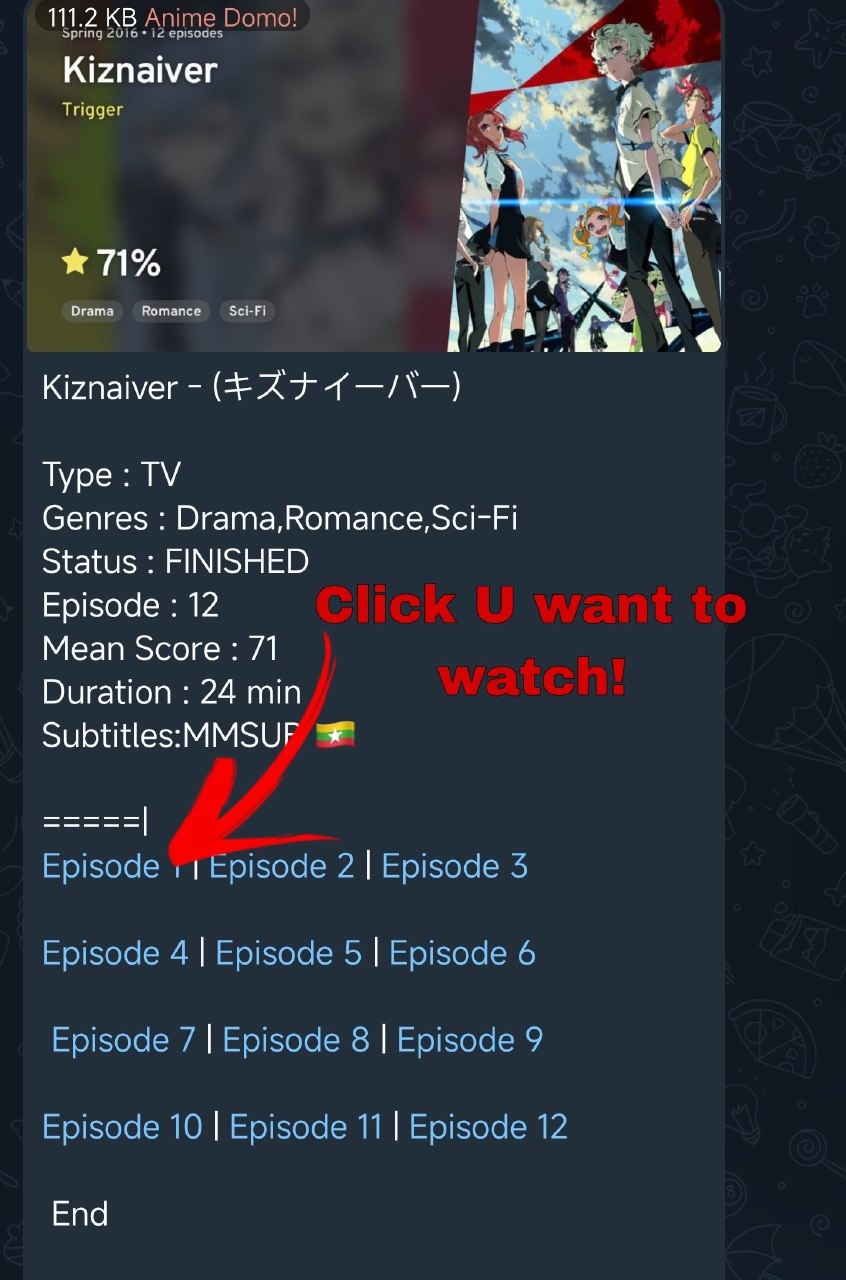Screen dimensions: 846x1280
Task: Tap the Episode 5 link
Action: (288, 953)
